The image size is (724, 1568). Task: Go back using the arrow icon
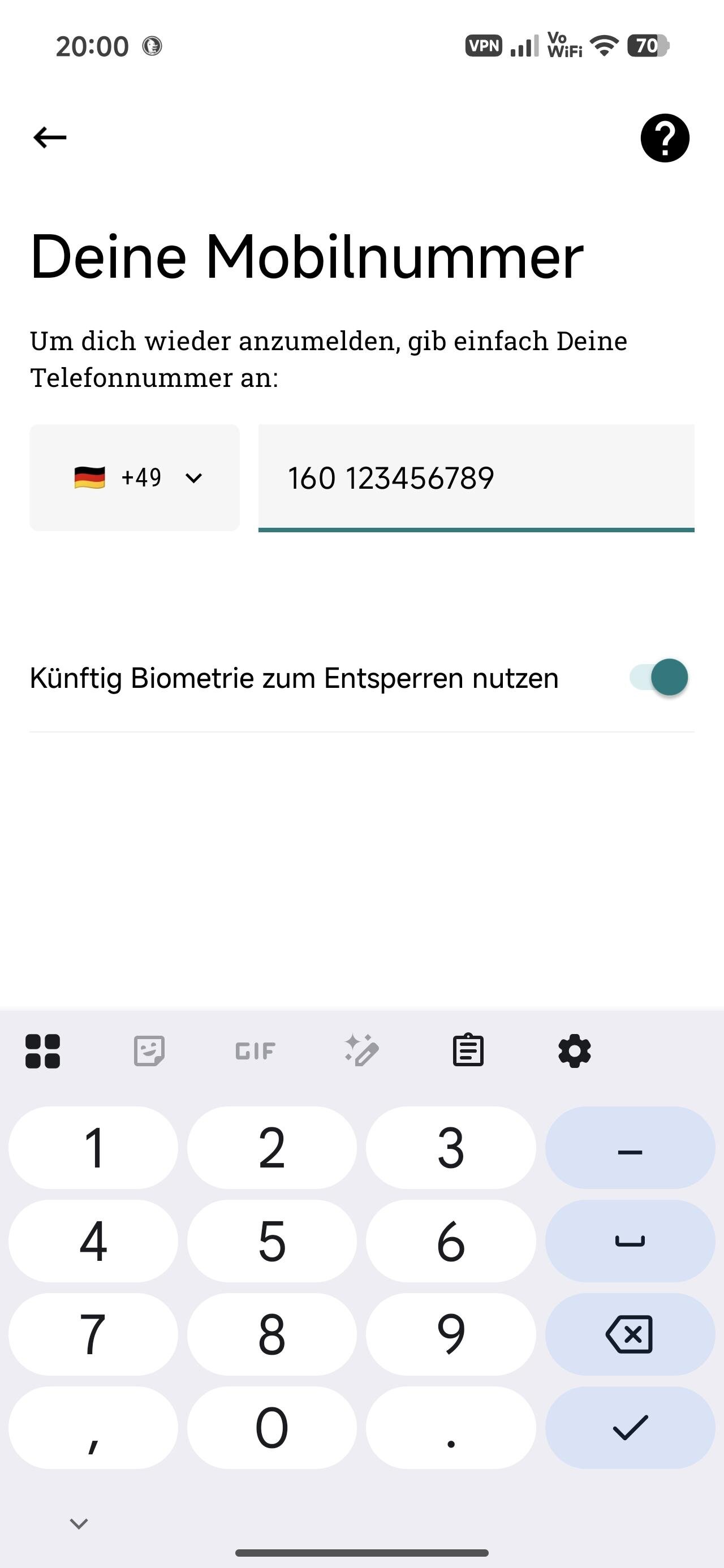(50, 137)
